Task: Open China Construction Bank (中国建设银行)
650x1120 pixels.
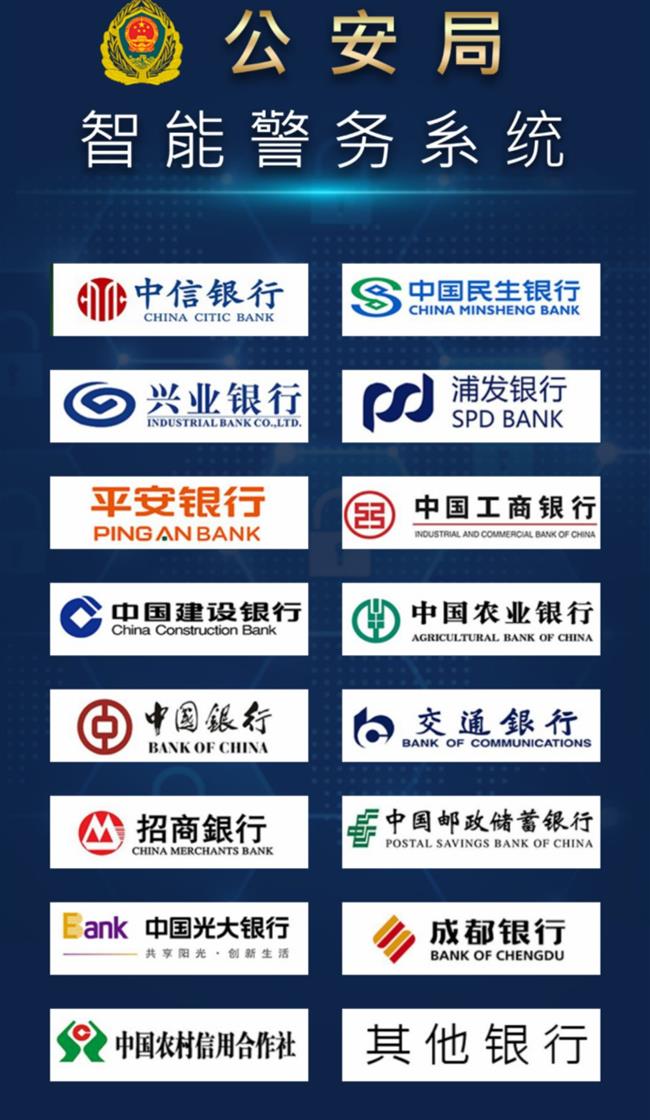Action: [179, 619]
